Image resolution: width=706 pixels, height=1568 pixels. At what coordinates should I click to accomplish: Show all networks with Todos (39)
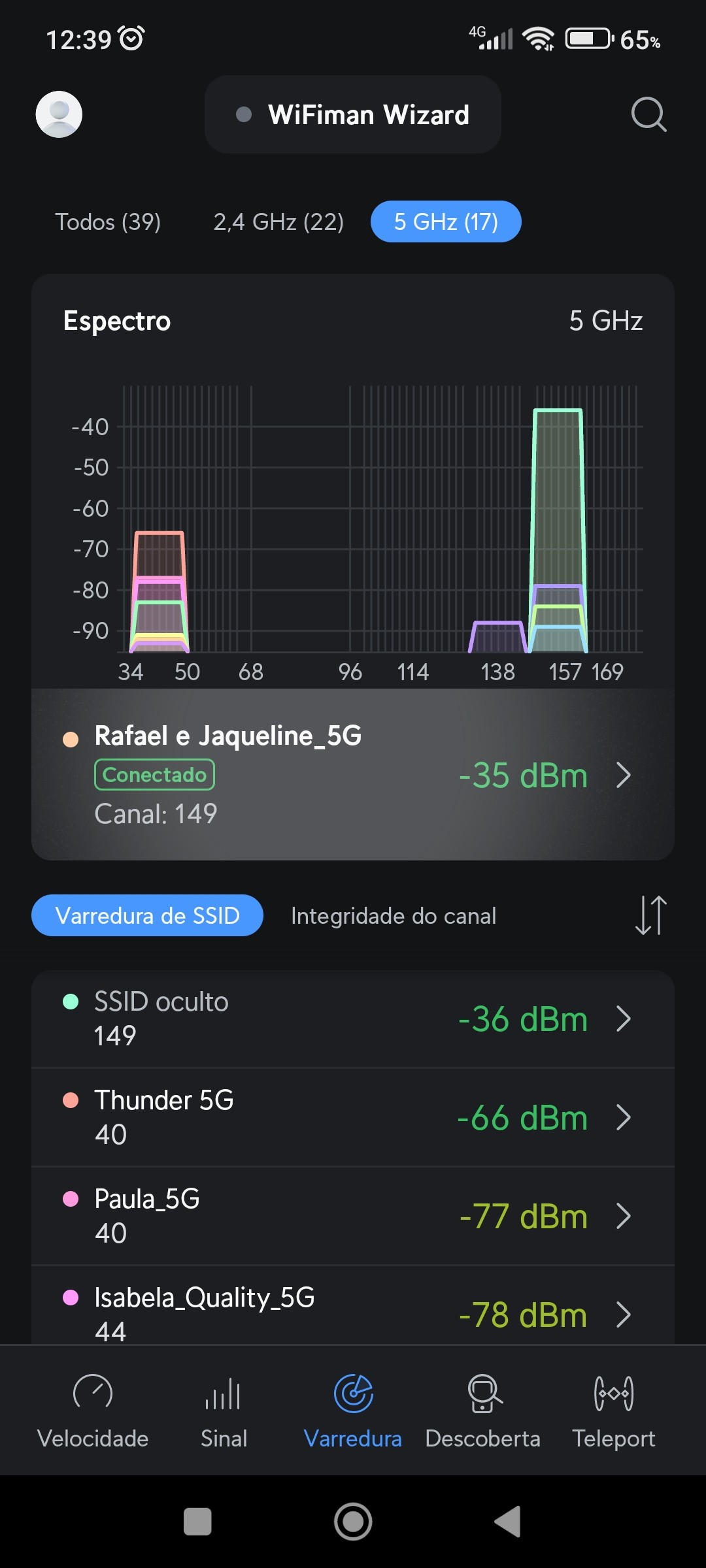(108, 222)
